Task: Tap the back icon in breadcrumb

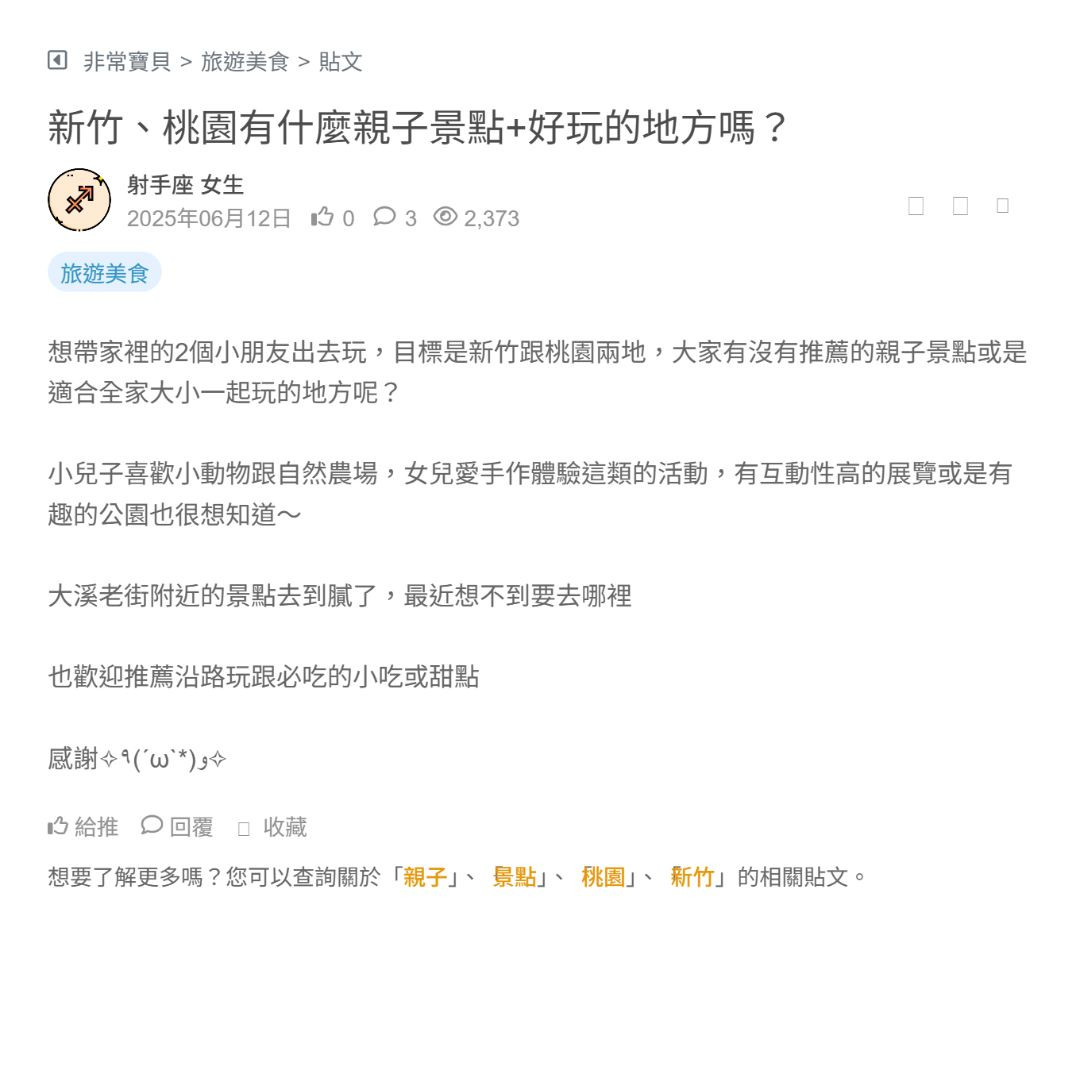Action: 57,61
